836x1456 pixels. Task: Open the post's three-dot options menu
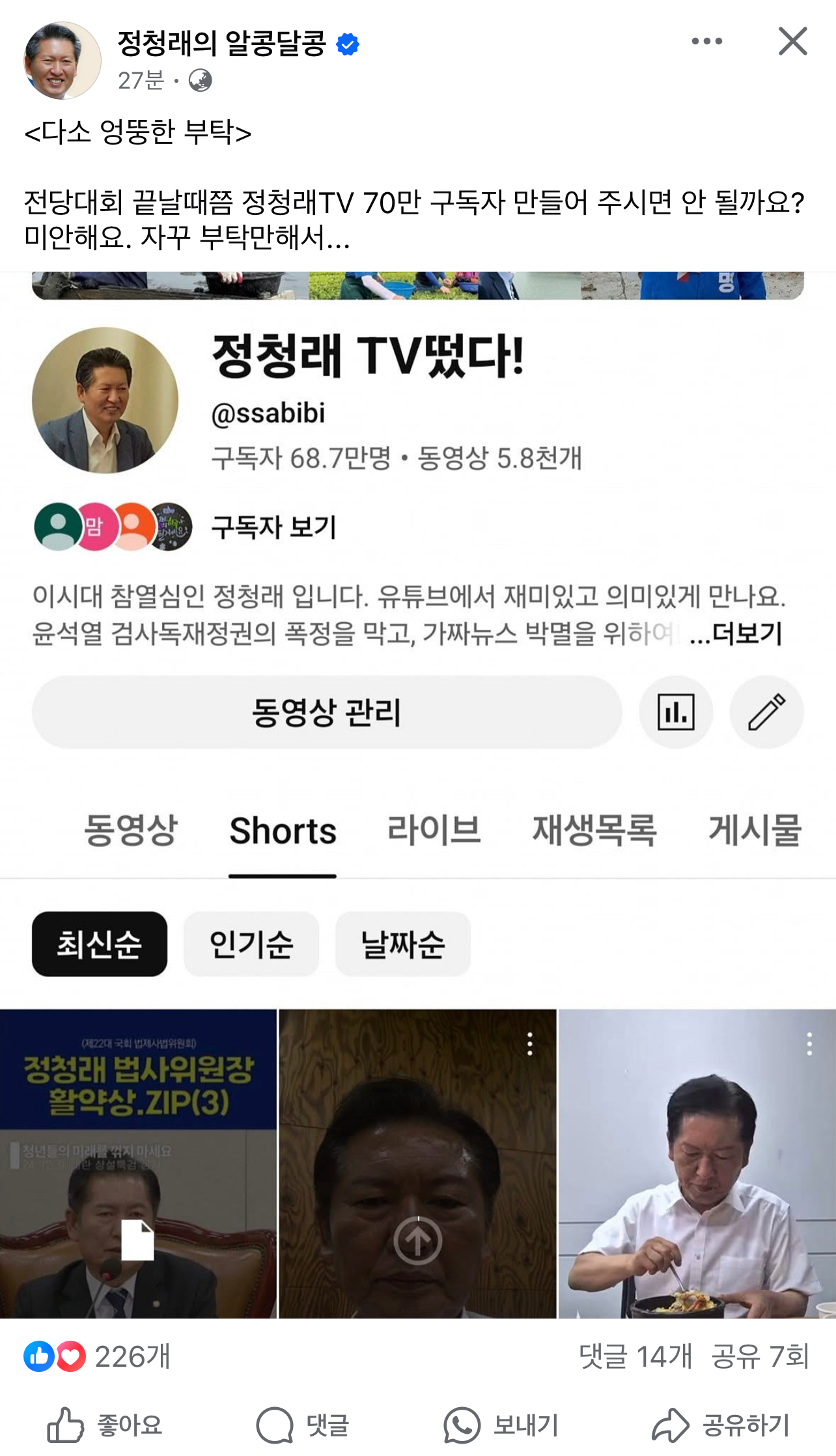pos(706,42)
